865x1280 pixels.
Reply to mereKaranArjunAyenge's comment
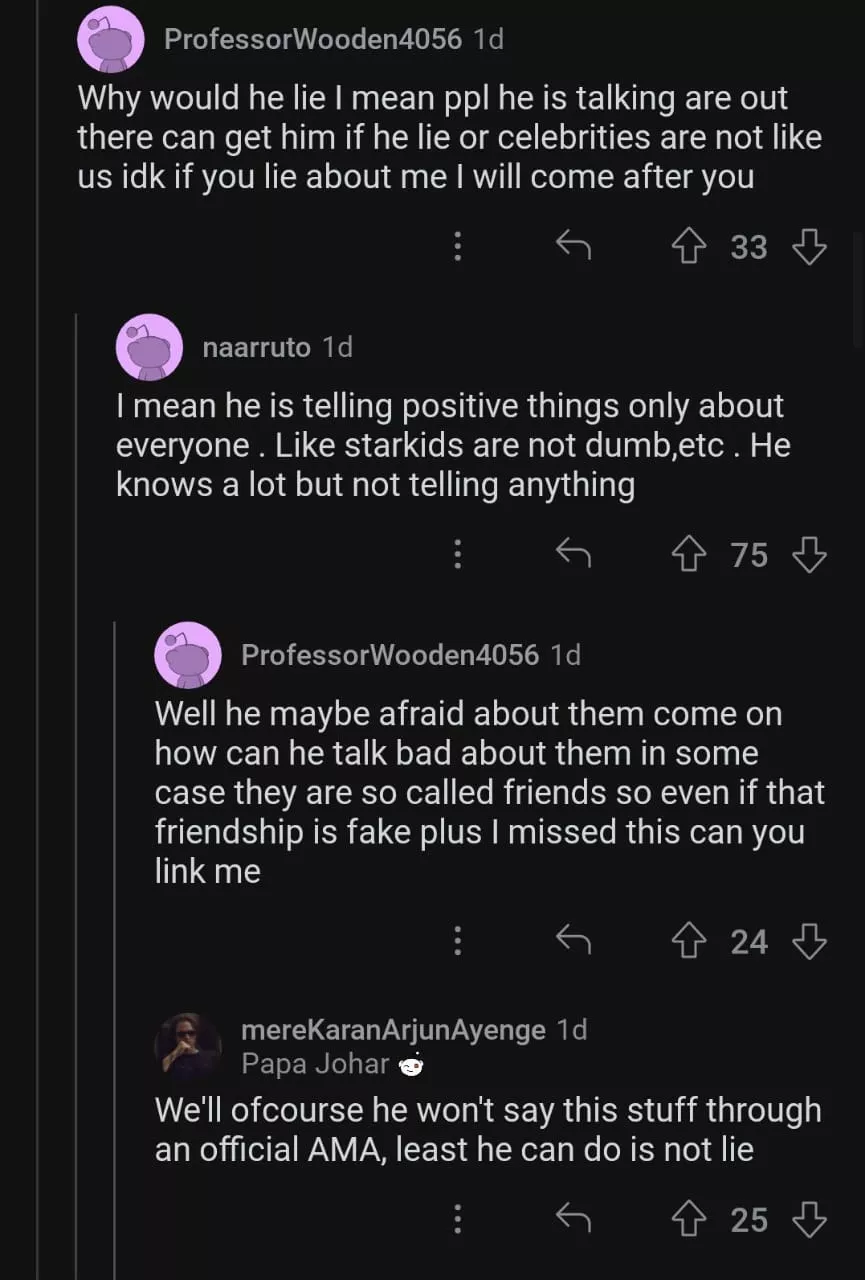click(573, 1219)
